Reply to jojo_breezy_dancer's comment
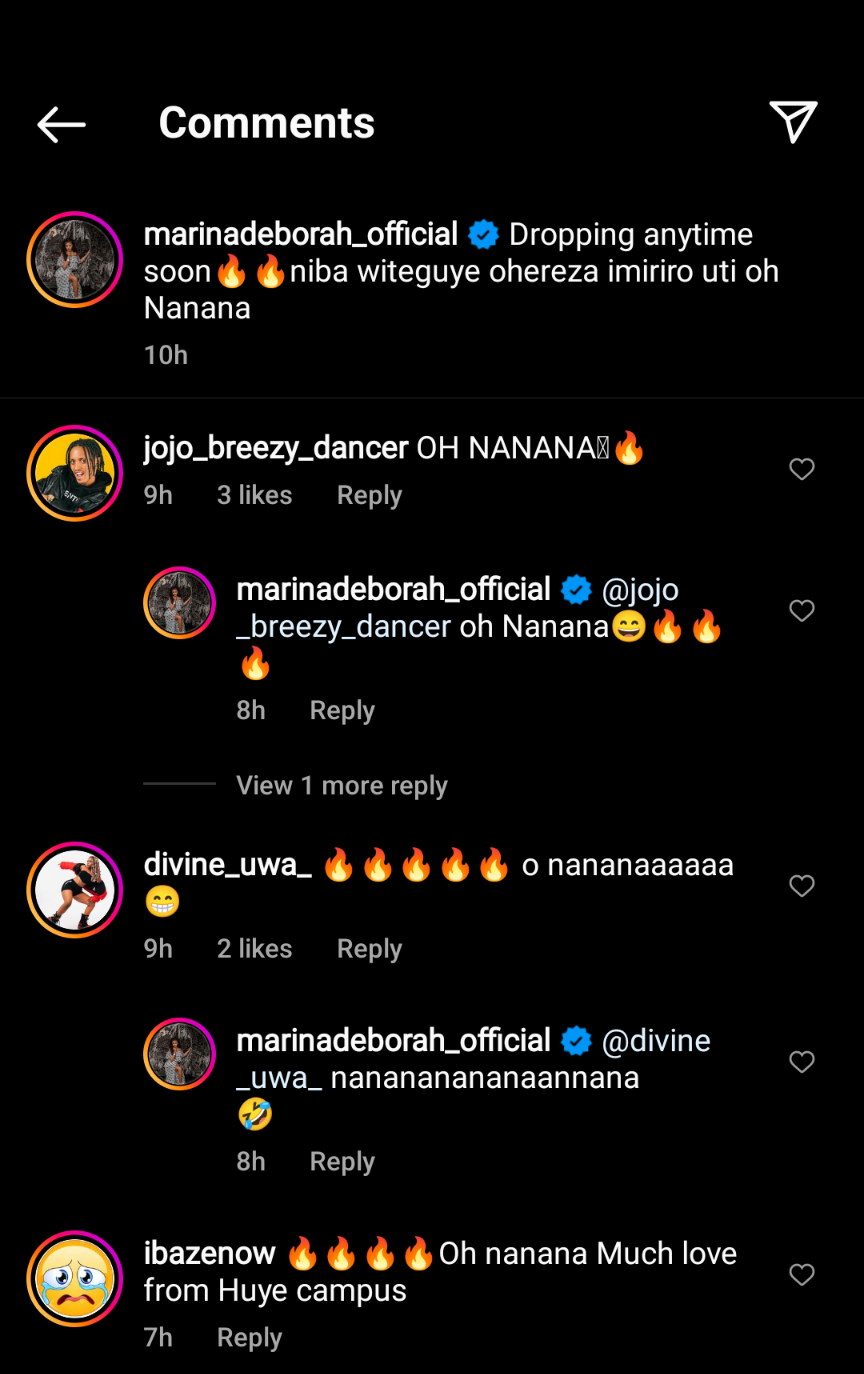 click(x=369, y=495)
